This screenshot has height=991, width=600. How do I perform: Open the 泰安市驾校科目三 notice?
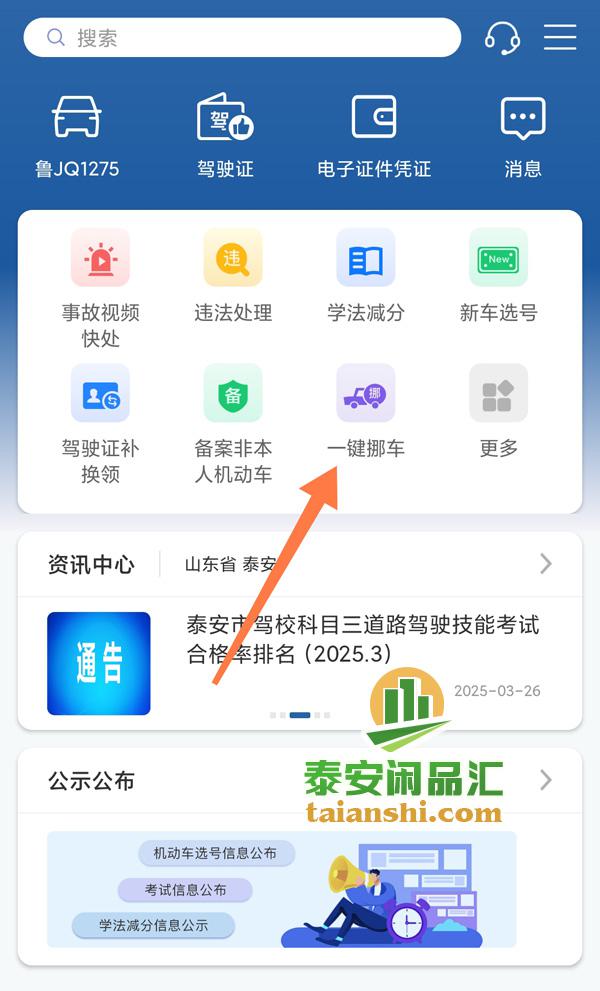click(362, 639)
